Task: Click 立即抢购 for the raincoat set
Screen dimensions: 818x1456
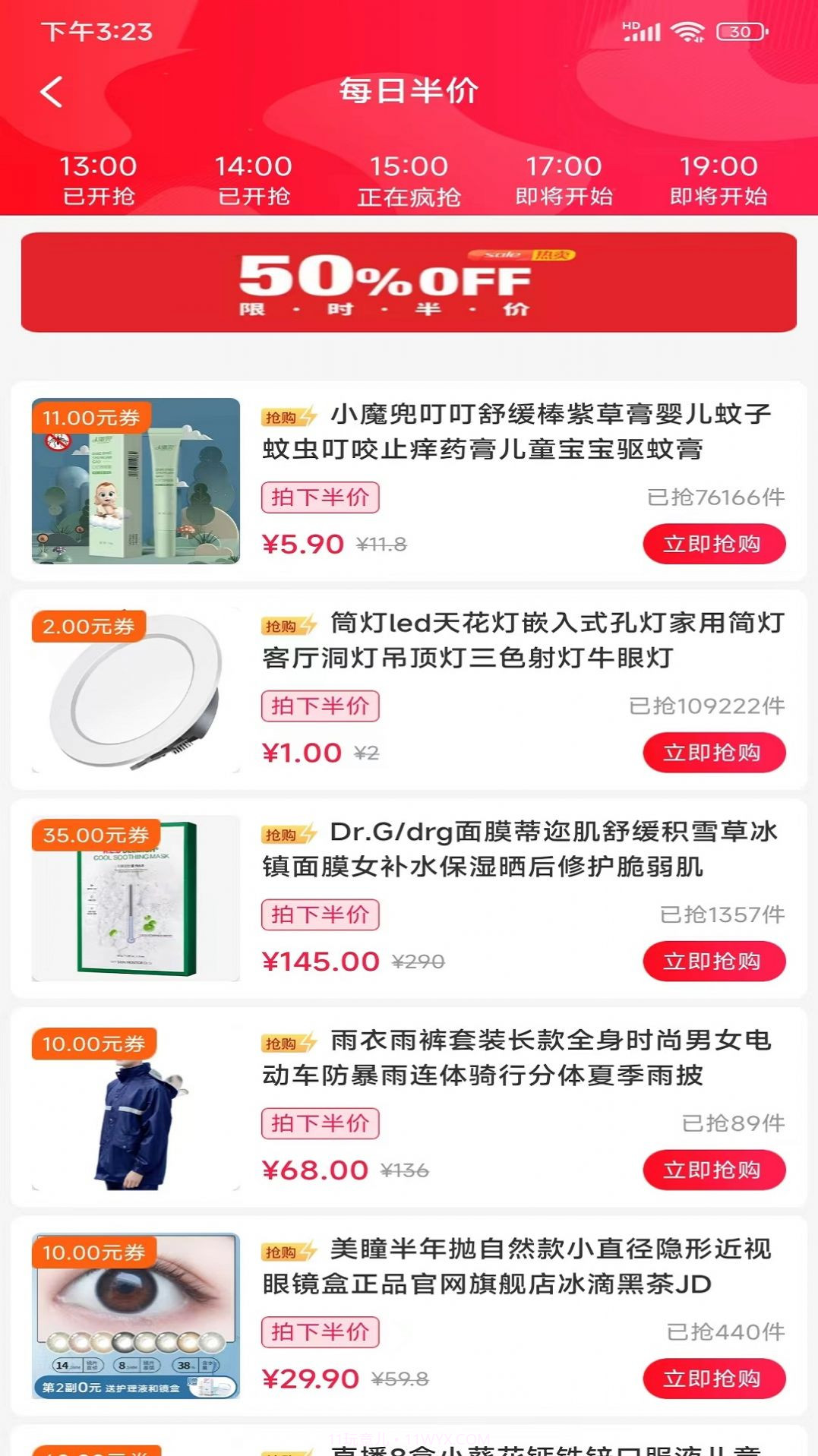Action: [712, 1170]
